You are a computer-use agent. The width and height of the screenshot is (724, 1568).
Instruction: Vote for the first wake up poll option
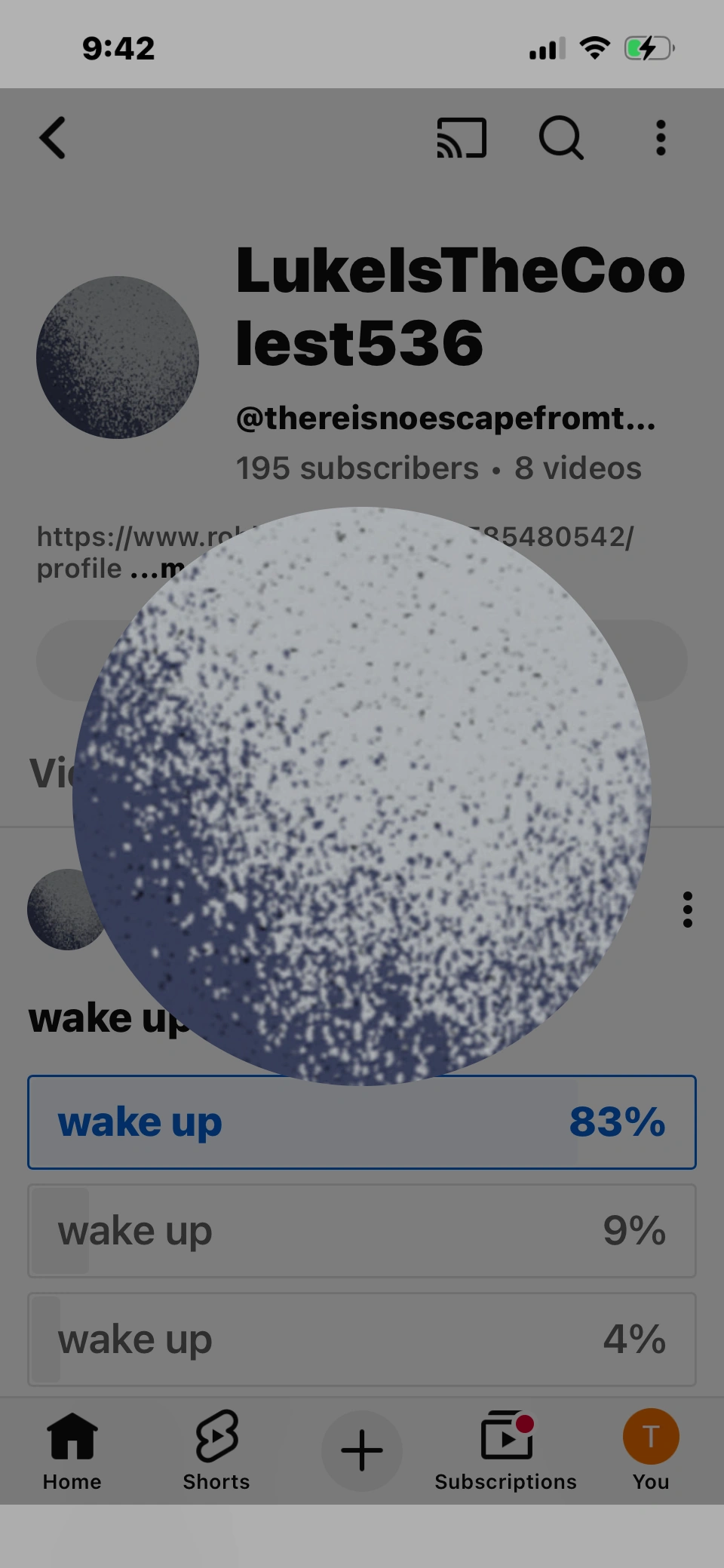pos(361,1122)
